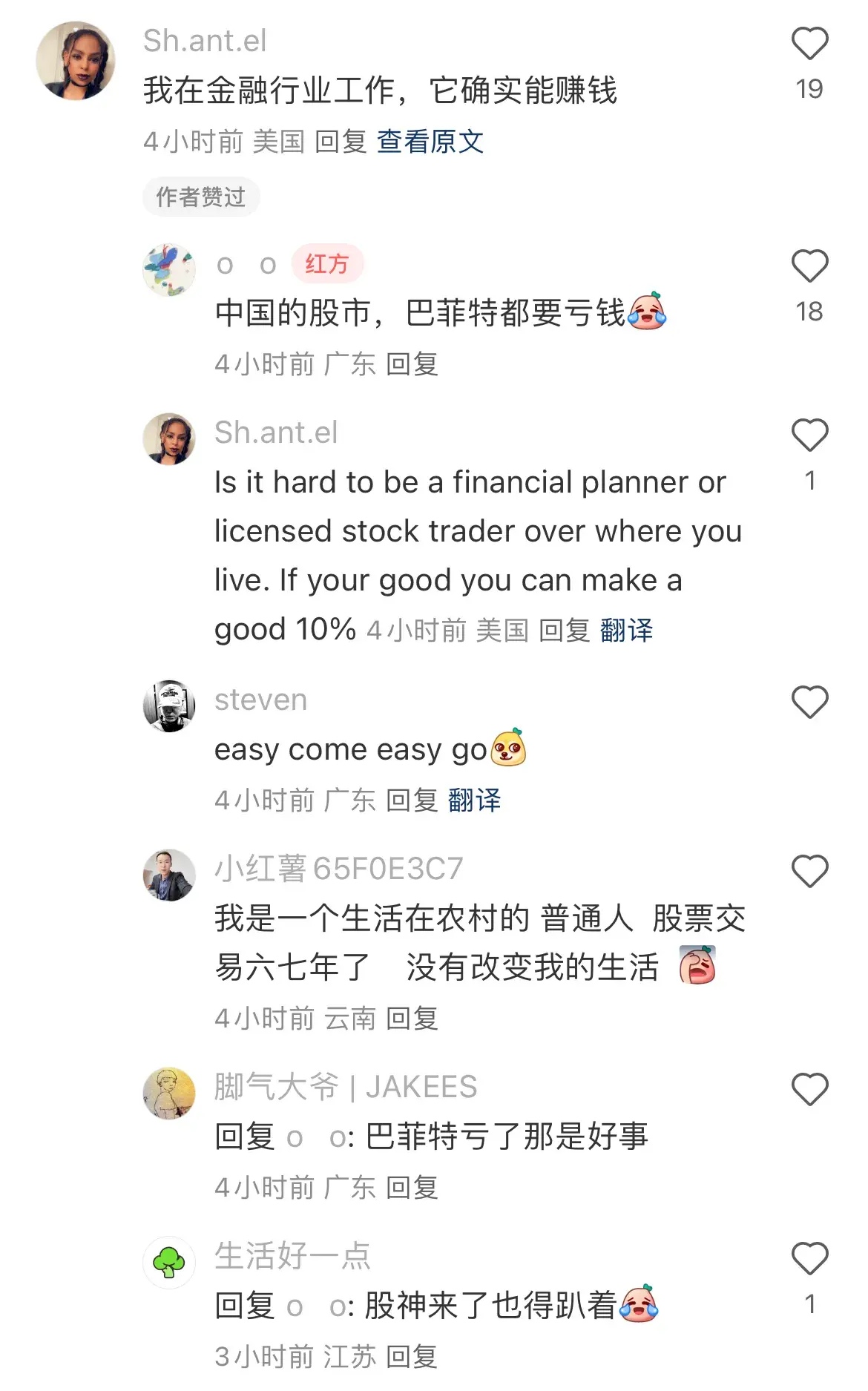The image size is (868, 1391).
Task: Like Sh.ant.el's top comment heart icon
Action: (812, 43)
